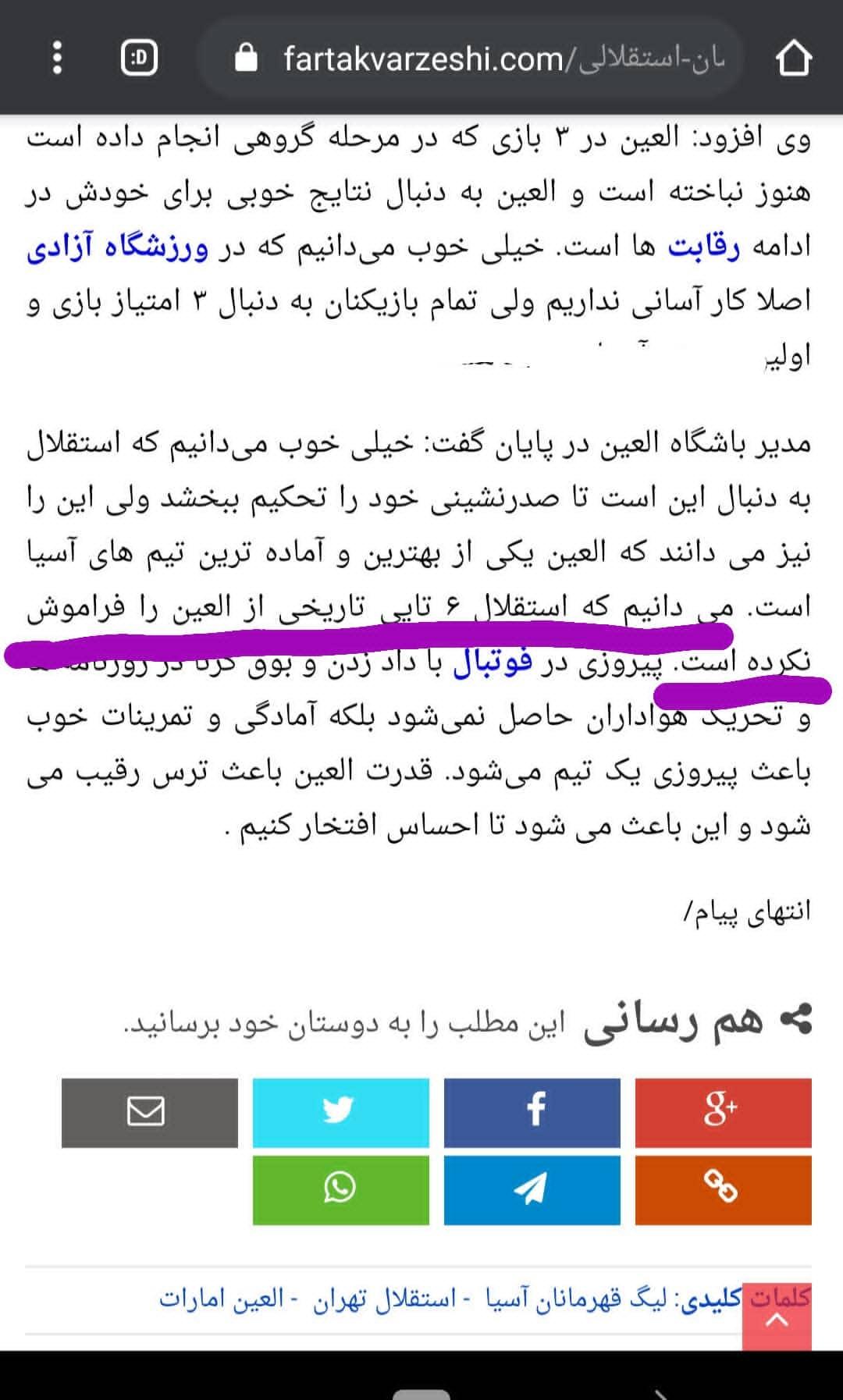Share the article on Telegram

click(x=532, y=1190)
